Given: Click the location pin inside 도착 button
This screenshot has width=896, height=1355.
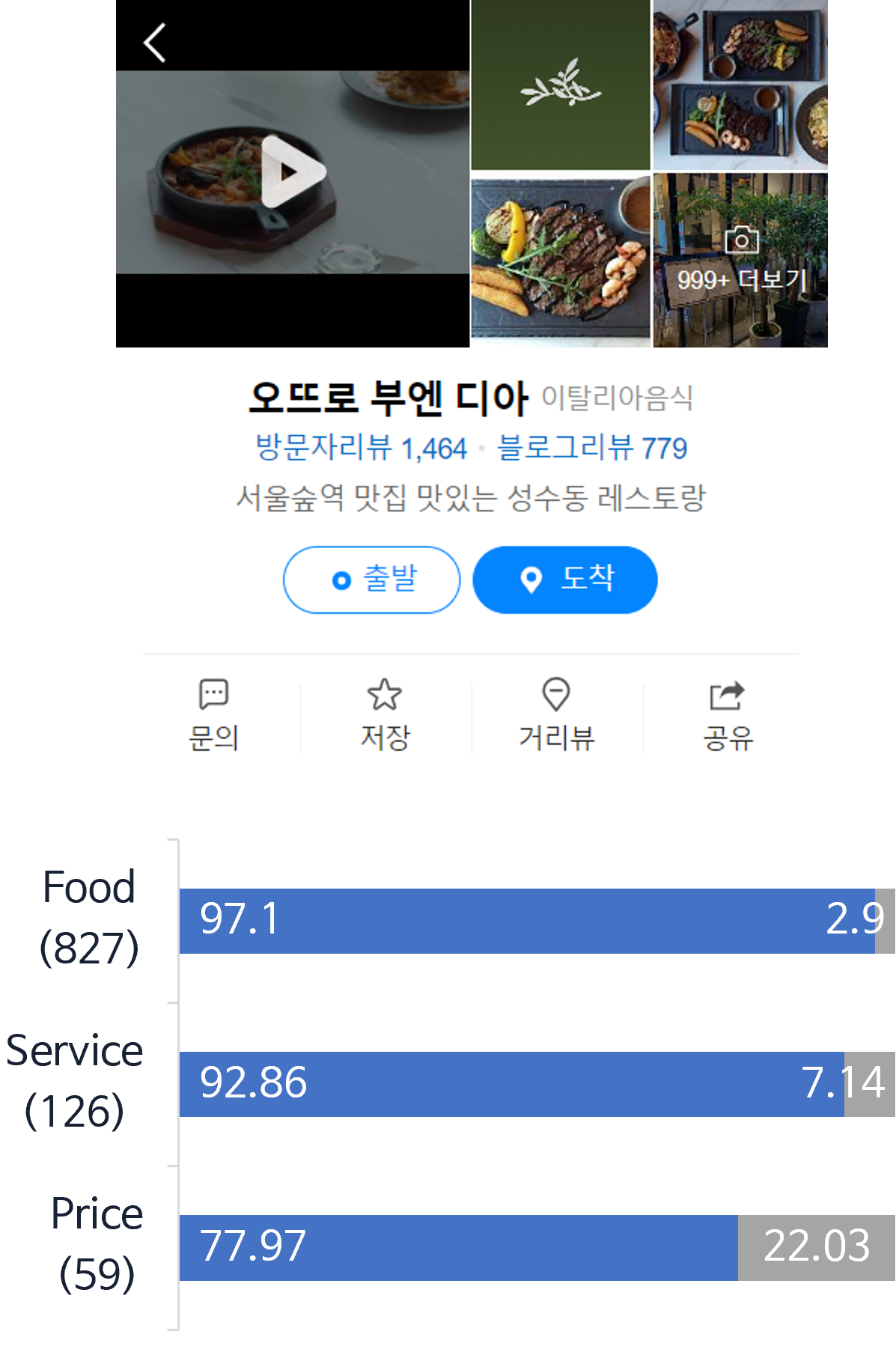Looking at the screenshot, I should tap(531, 579).
